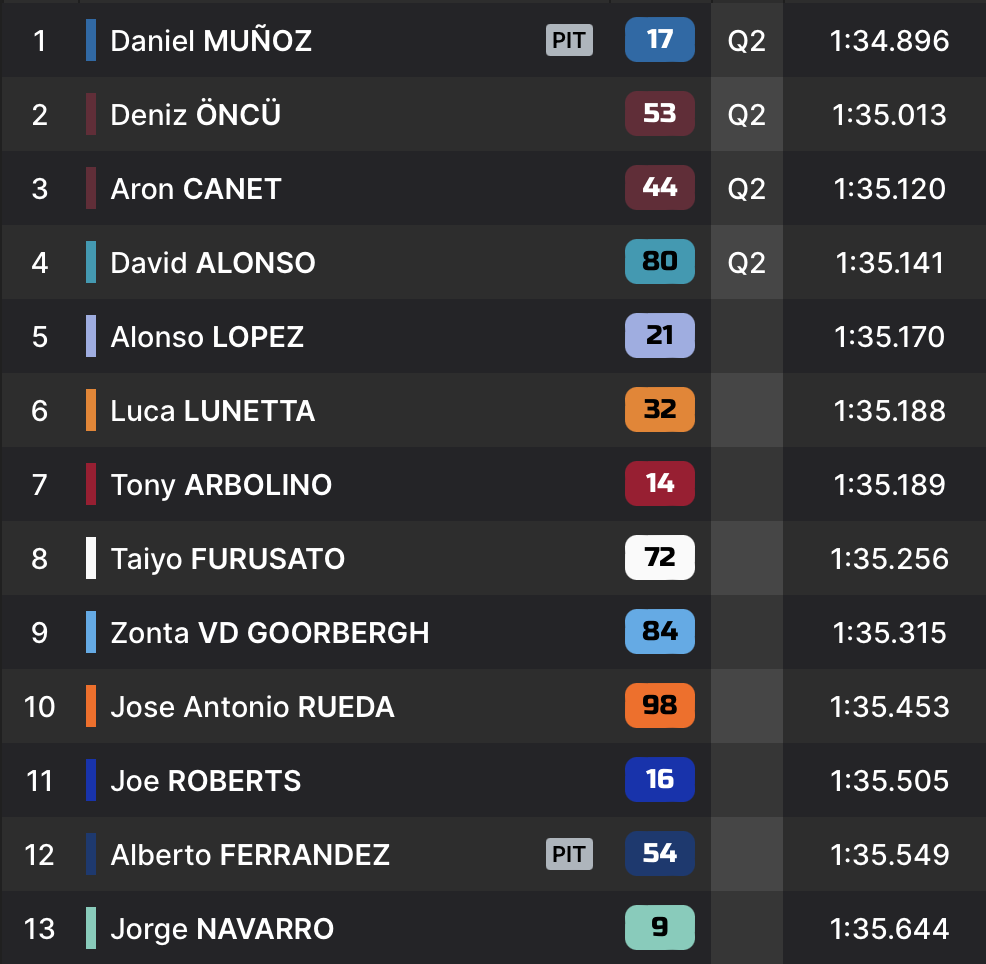986x964 pixels.
Task: Select Deniz Öncü's row
Action: point(196,115)
